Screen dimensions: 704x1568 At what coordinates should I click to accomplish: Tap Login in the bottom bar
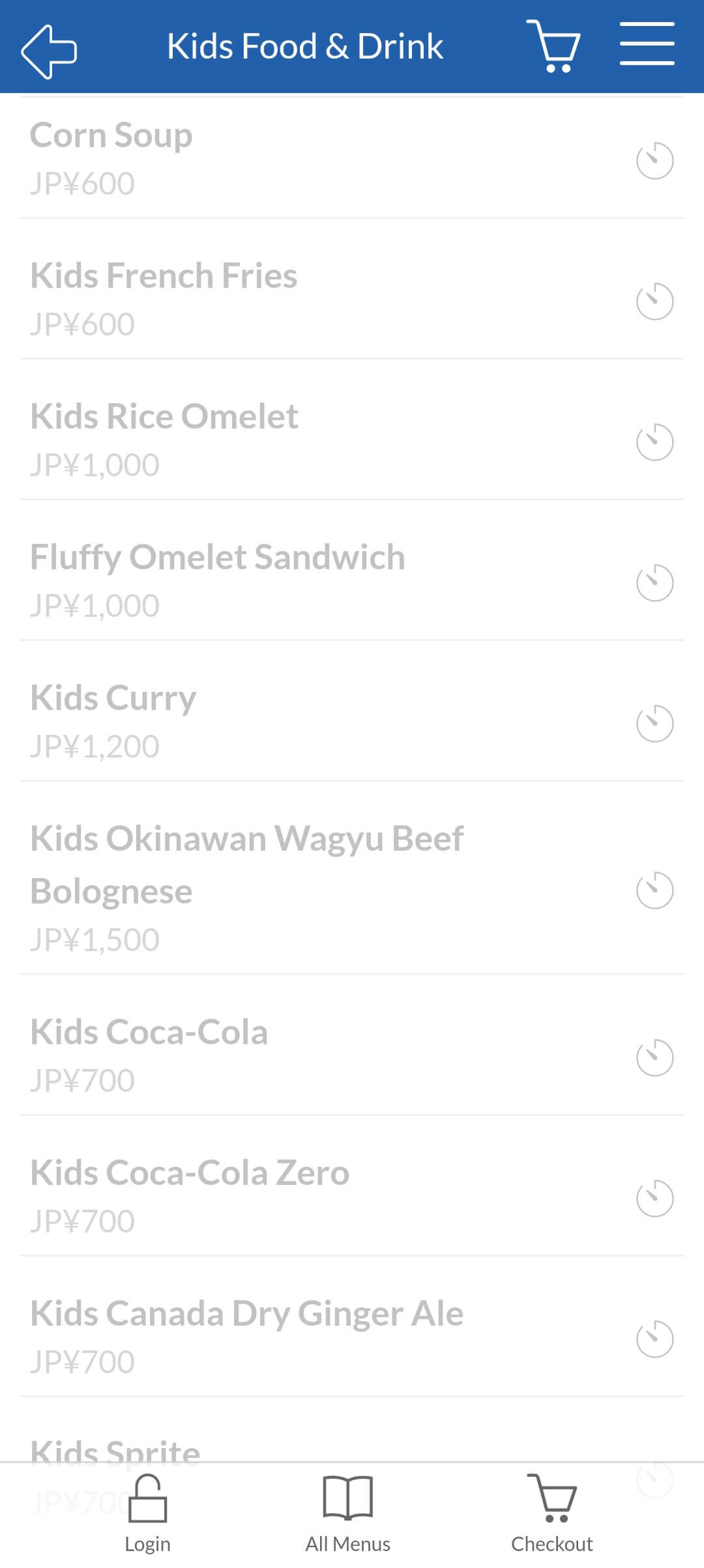pyautogui.click(x=148, y=1514)
